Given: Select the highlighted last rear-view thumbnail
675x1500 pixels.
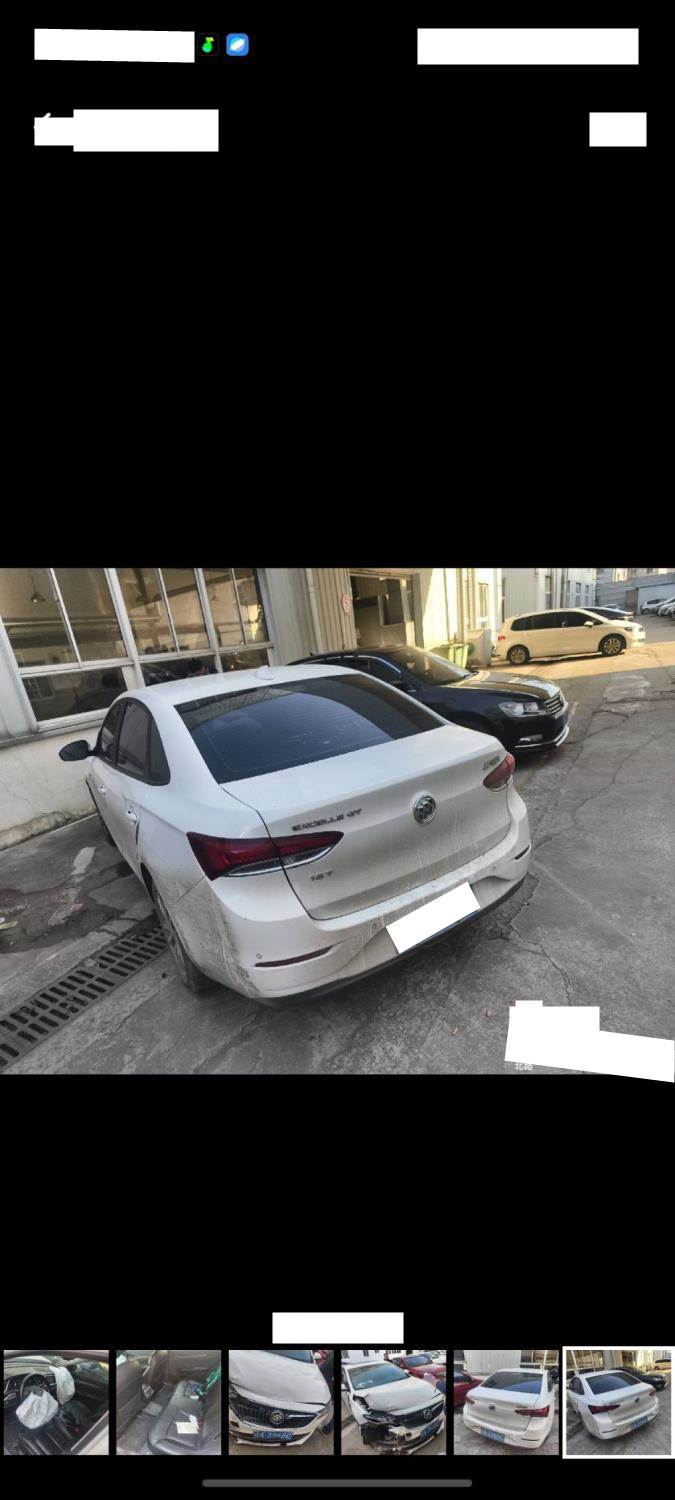Looking at the screenshot, I should pos(618,1402).
